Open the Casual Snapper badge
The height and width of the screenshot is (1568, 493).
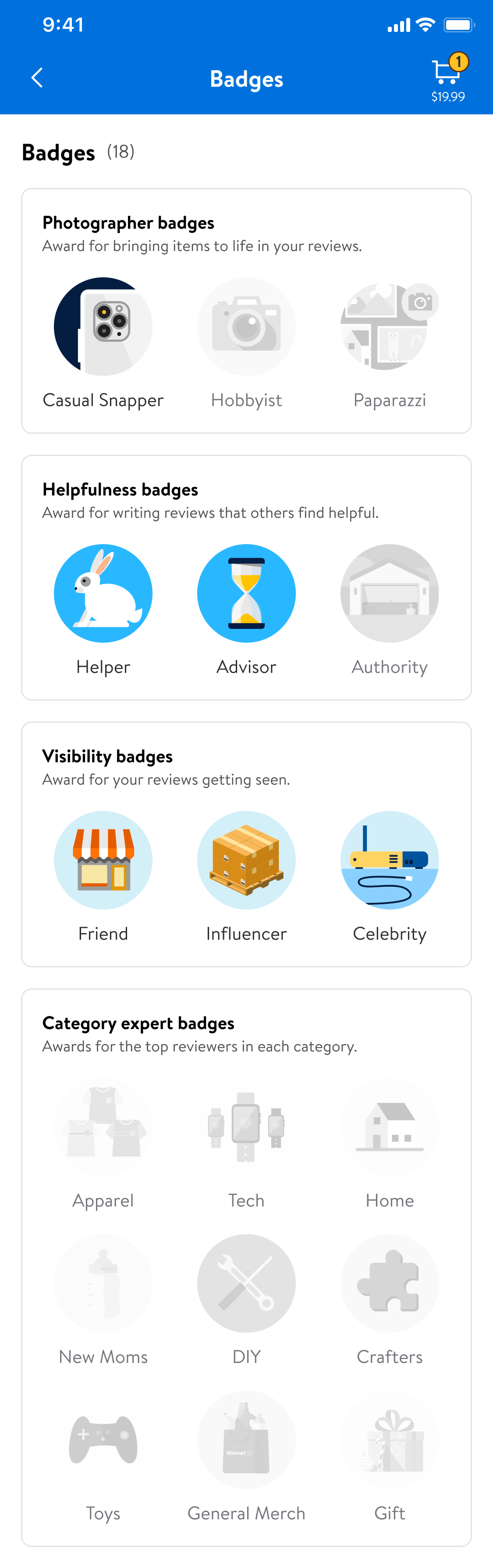[103, 327]
